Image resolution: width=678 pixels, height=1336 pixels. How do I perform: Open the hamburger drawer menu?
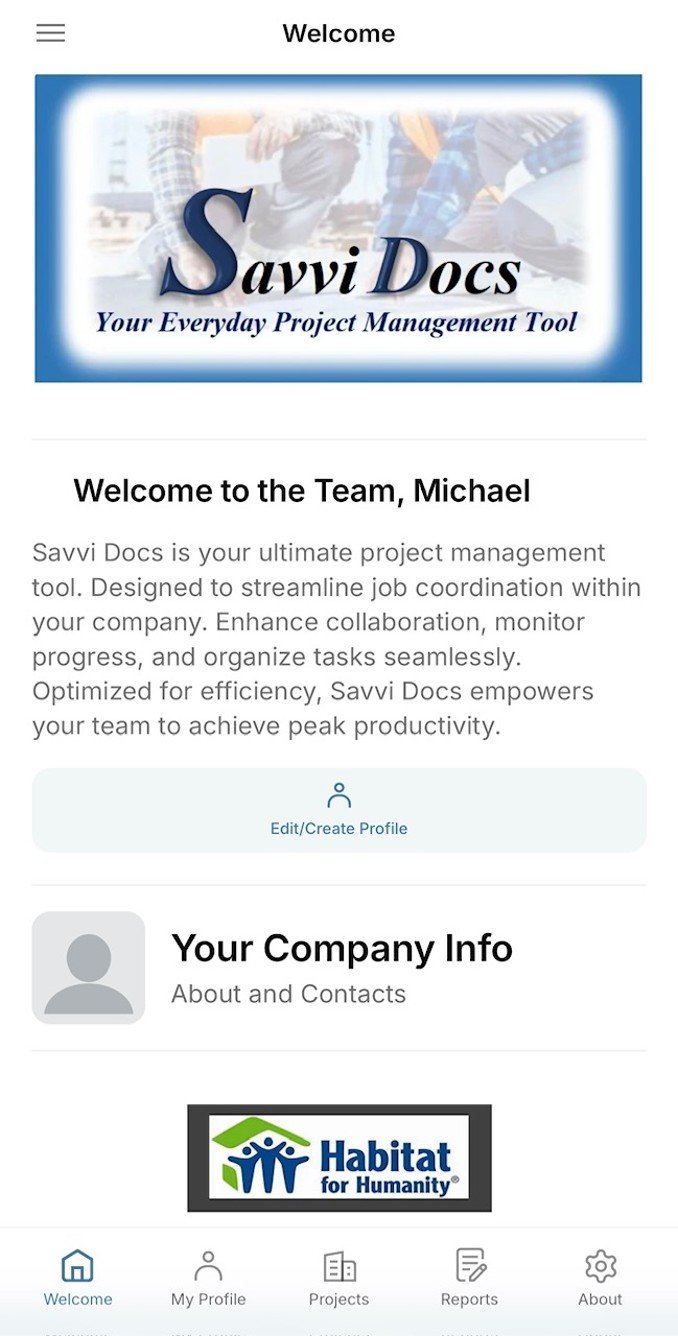pyautogui.click(x=50, y=33)
